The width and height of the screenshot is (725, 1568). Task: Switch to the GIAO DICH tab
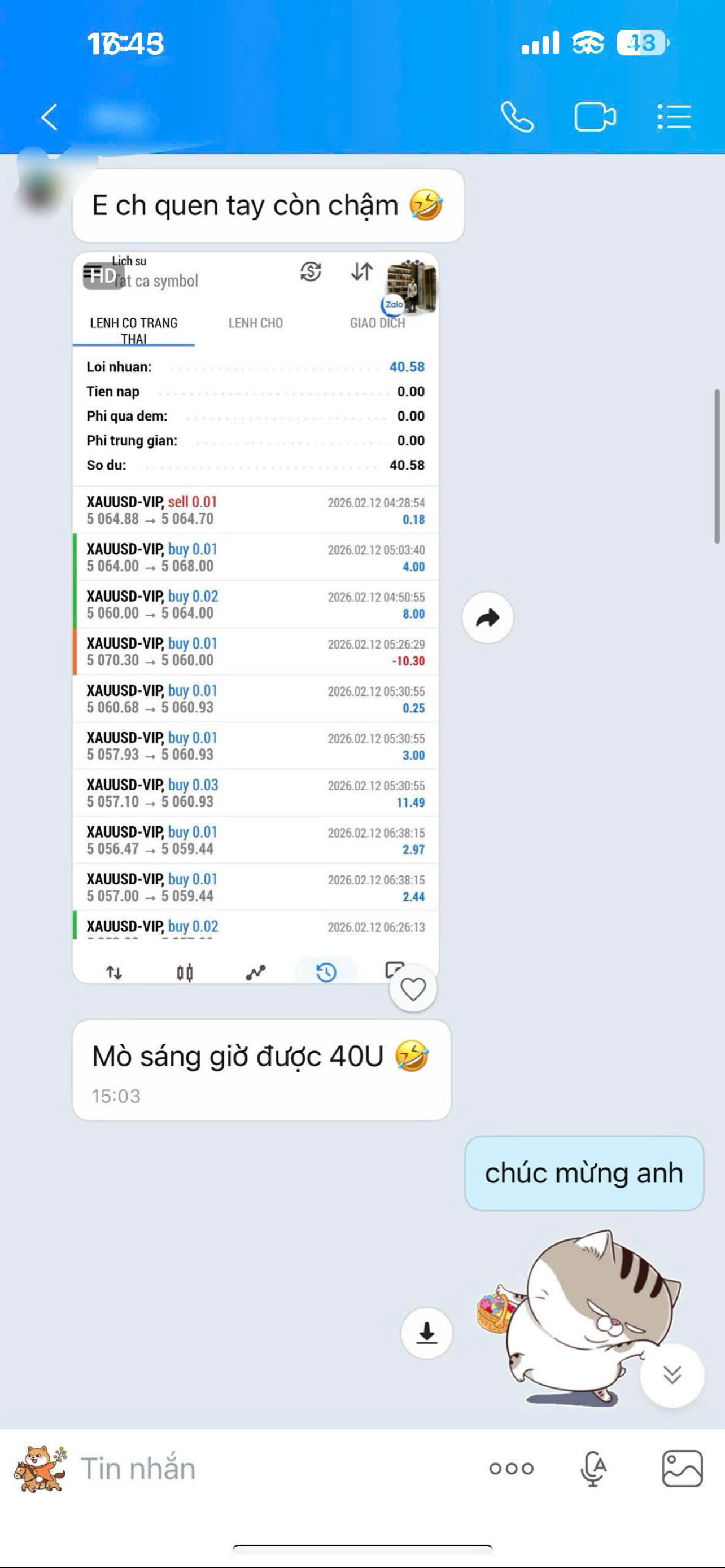click(x=378, y=323)
